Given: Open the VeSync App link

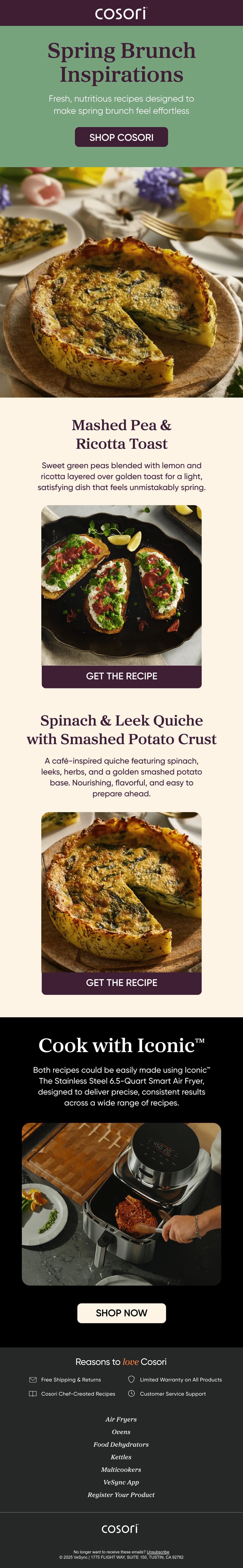Looking at the screenshot, I should coord(121,1482).
